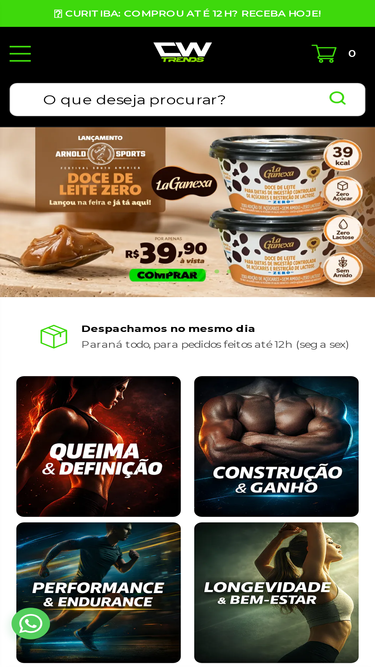Viewport: 375px width, 667px height.
Task: Start a WhatsApp chat with the store
Action: pos(31,624)
